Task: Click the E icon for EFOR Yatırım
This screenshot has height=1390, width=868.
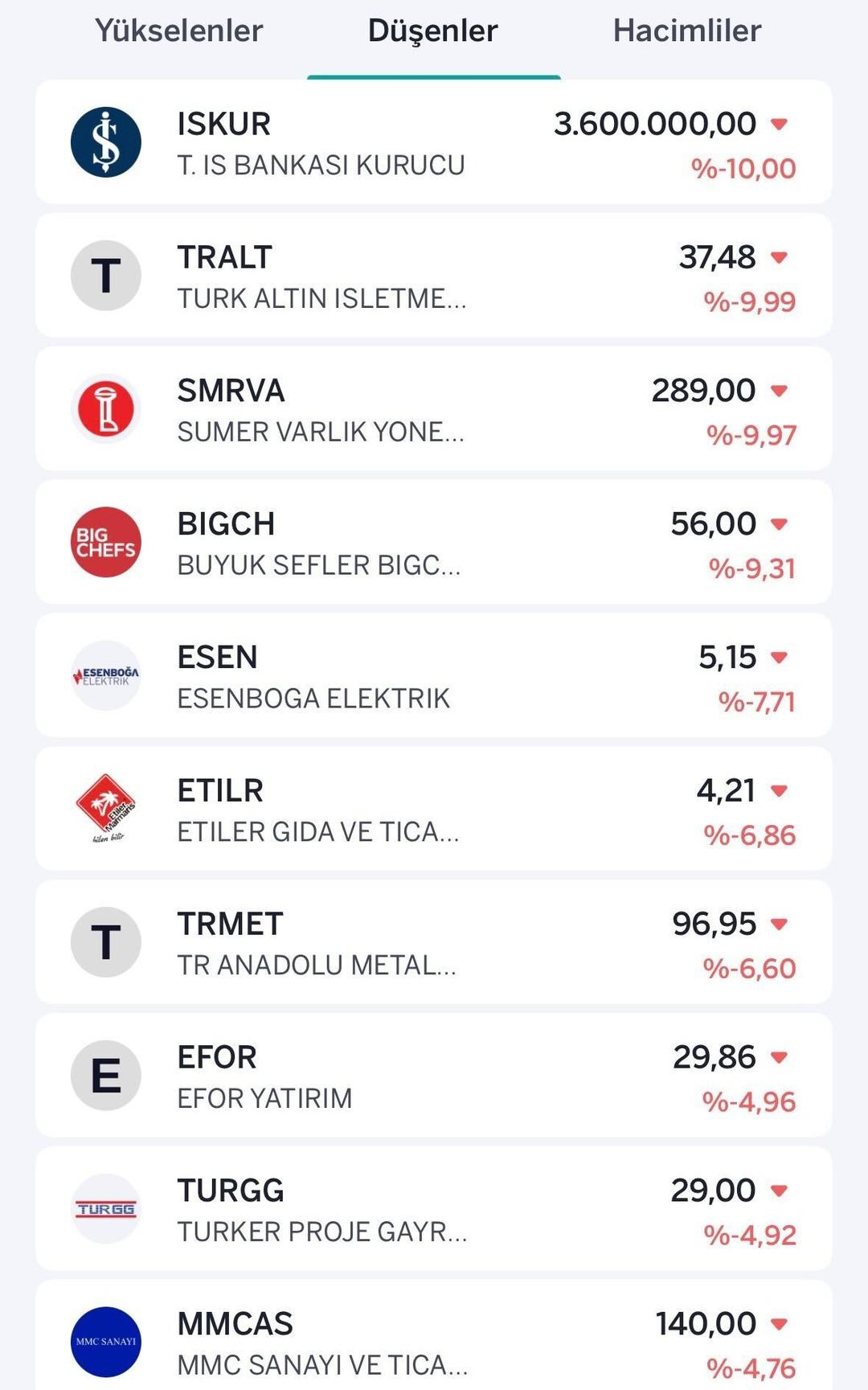Action: point(106,1075)
